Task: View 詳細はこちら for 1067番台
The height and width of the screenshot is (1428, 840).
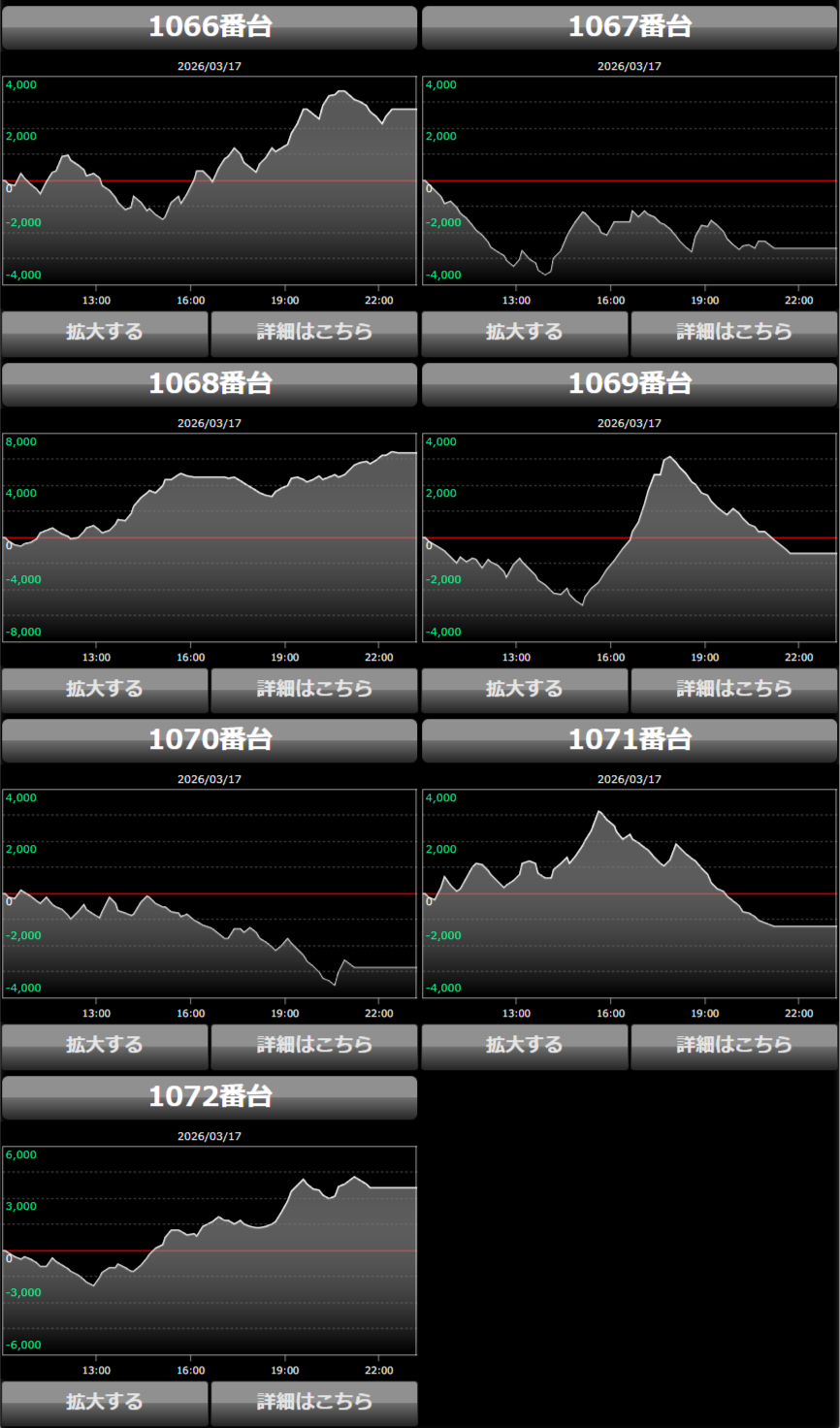Action: coord(734,333)
